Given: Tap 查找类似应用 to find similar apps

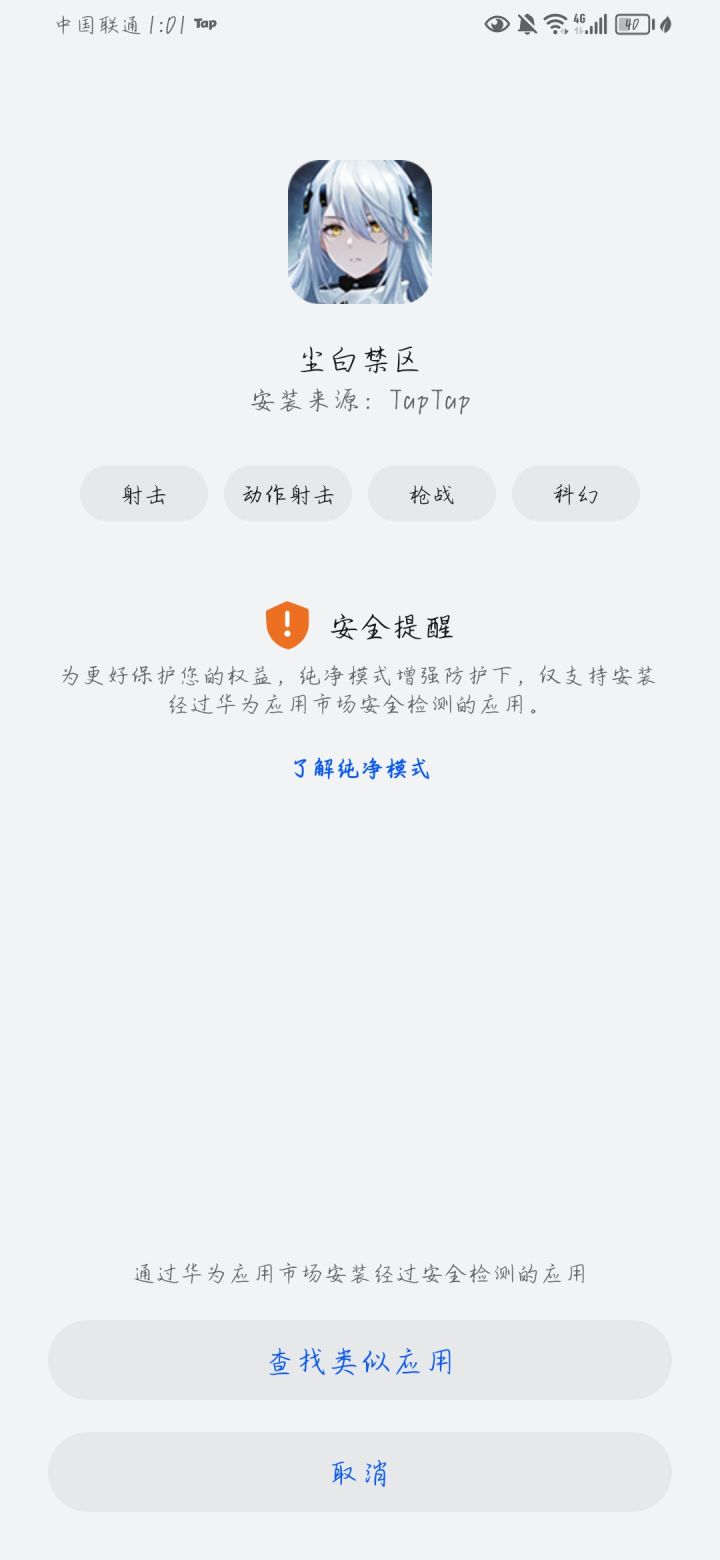Looking at the screenshot, I should tap(360, 1360).
